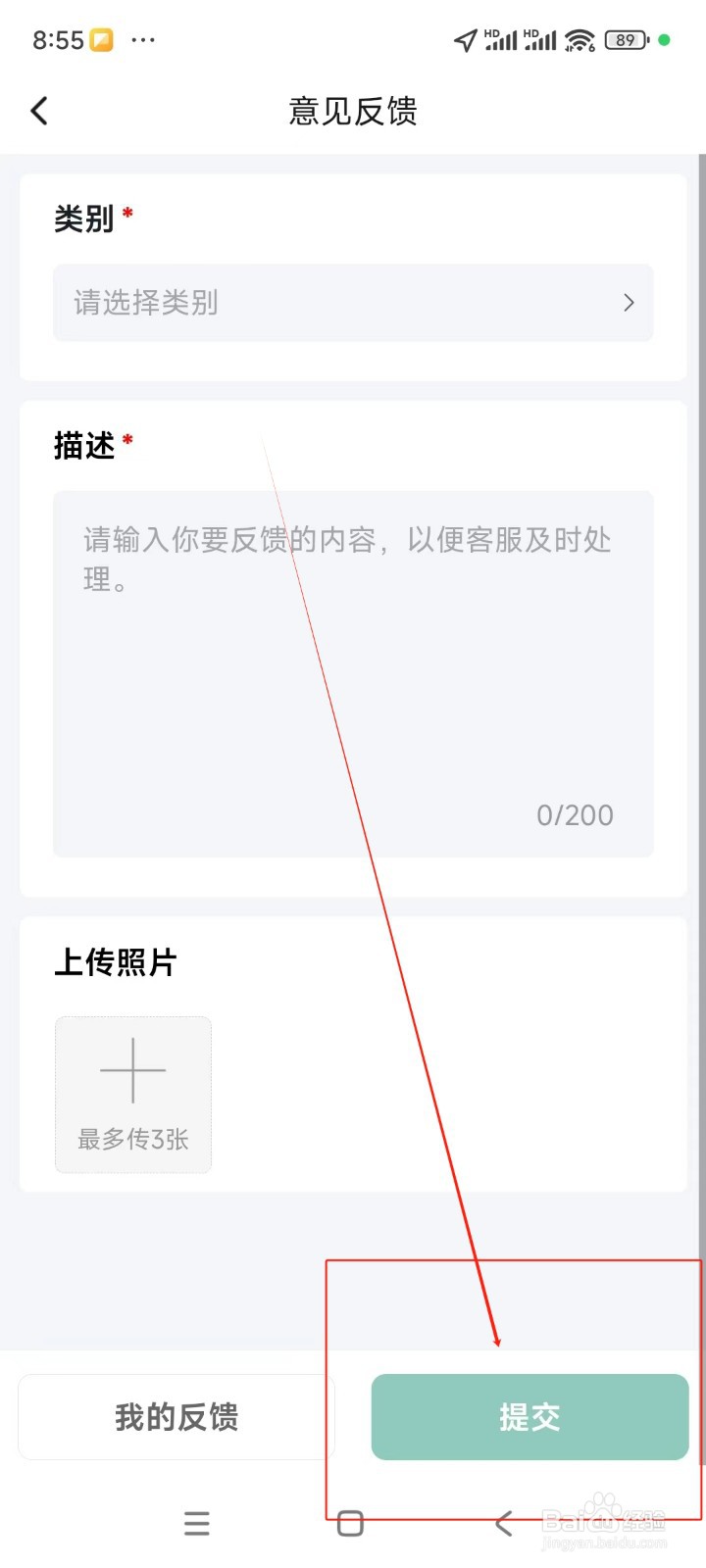706x1568 pixels.
Task: Tap the system back arrow at screen bottom
Action: point(503,1523)
